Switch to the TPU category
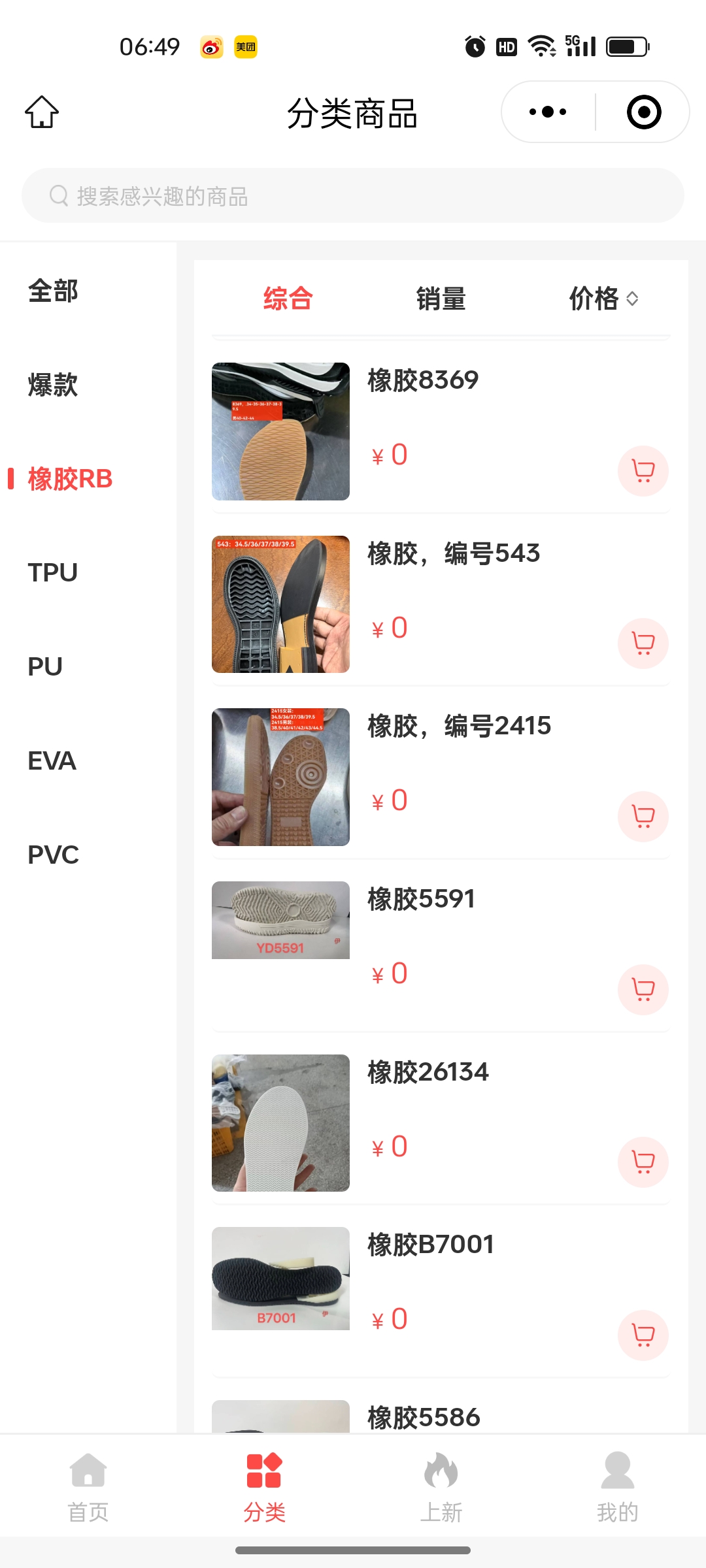Viewport: 706px width, 1568px height. point(53,572)
